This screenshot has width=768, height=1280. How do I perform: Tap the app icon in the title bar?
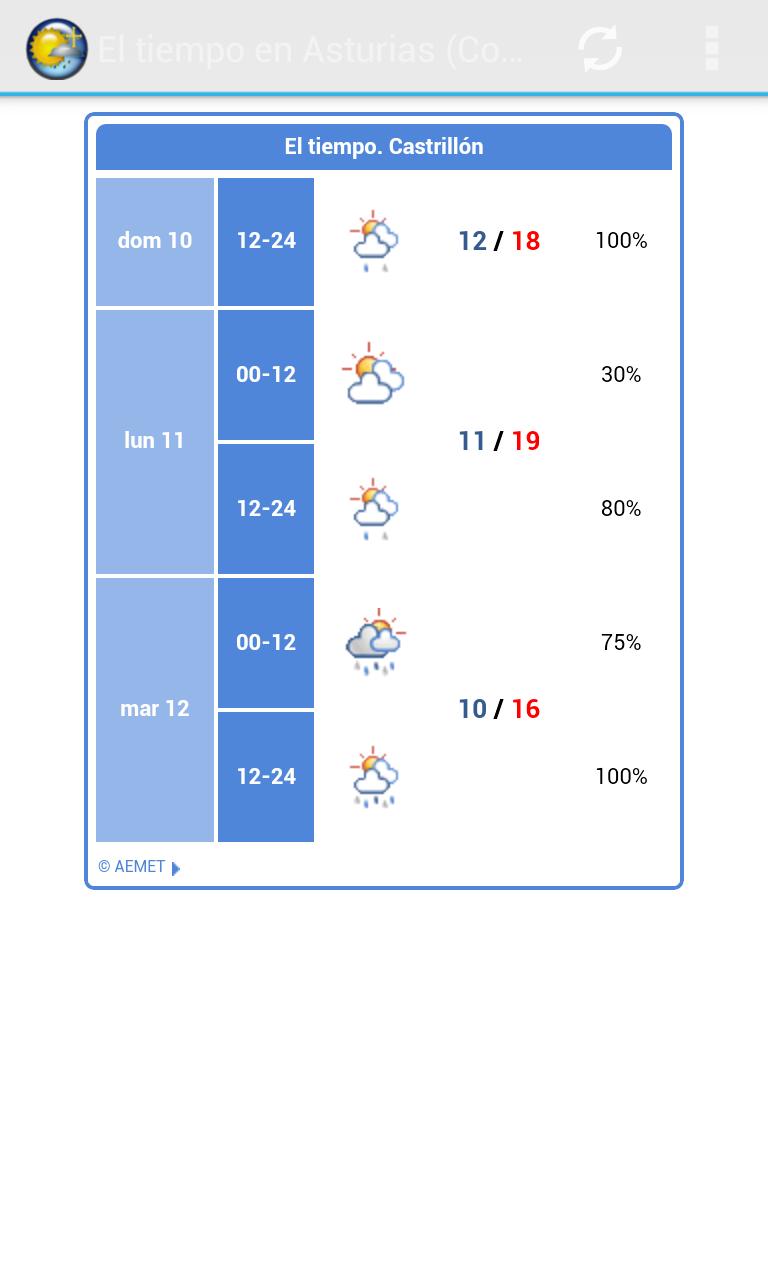tap(56, 48)
